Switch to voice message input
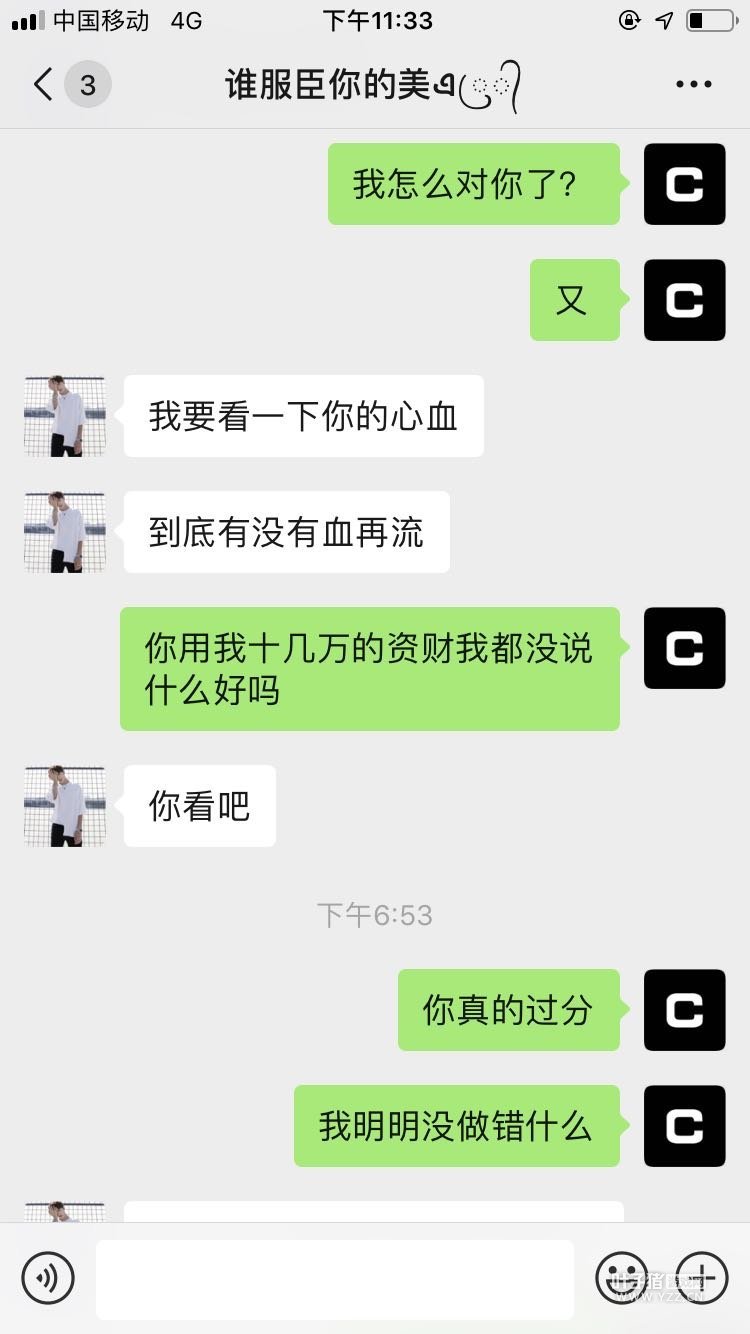 click(x=48, y=1278)
